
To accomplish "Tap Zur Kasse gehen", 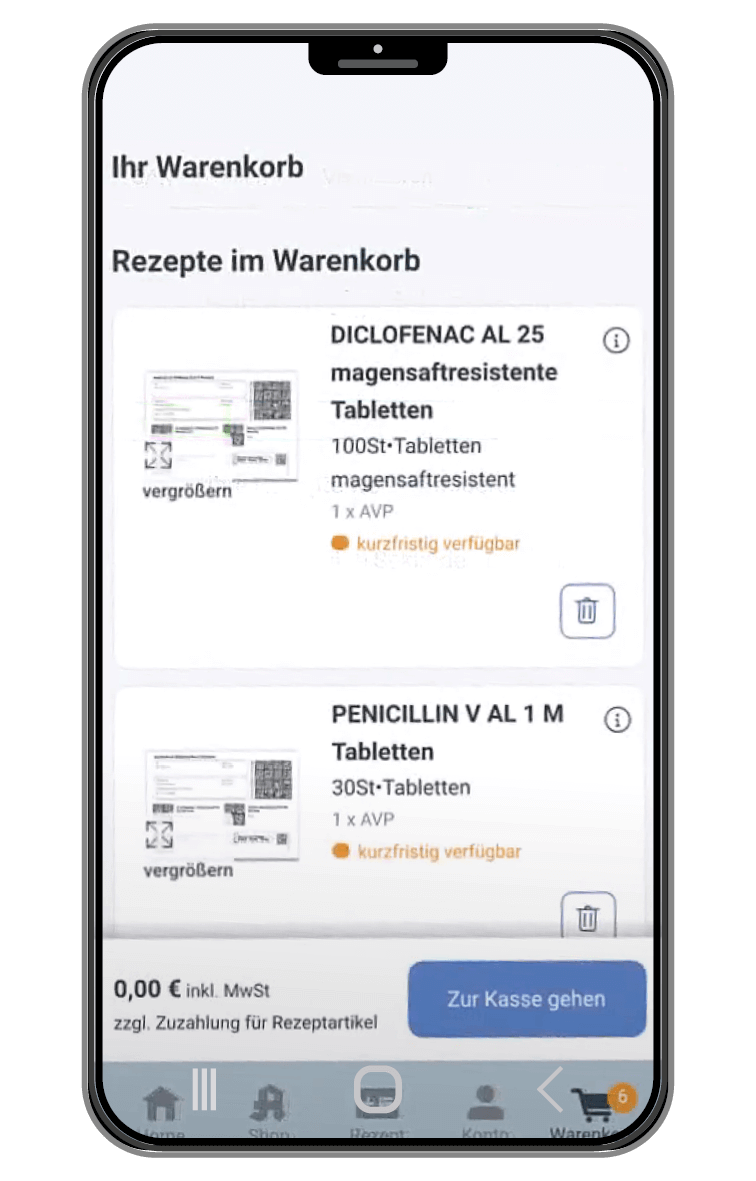I will pos(526,998).
